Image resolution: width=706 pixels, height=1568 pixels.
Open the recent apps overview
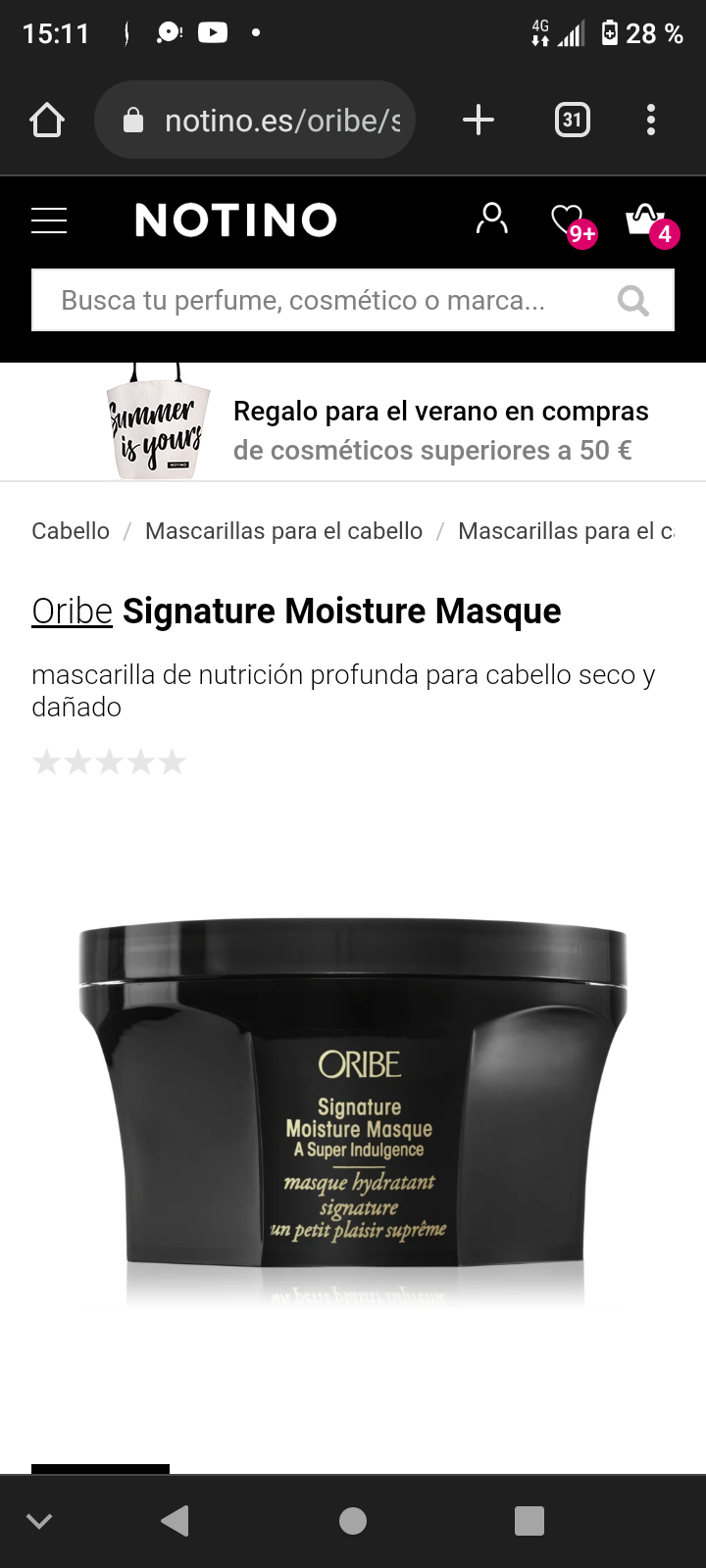[529, 1520]
